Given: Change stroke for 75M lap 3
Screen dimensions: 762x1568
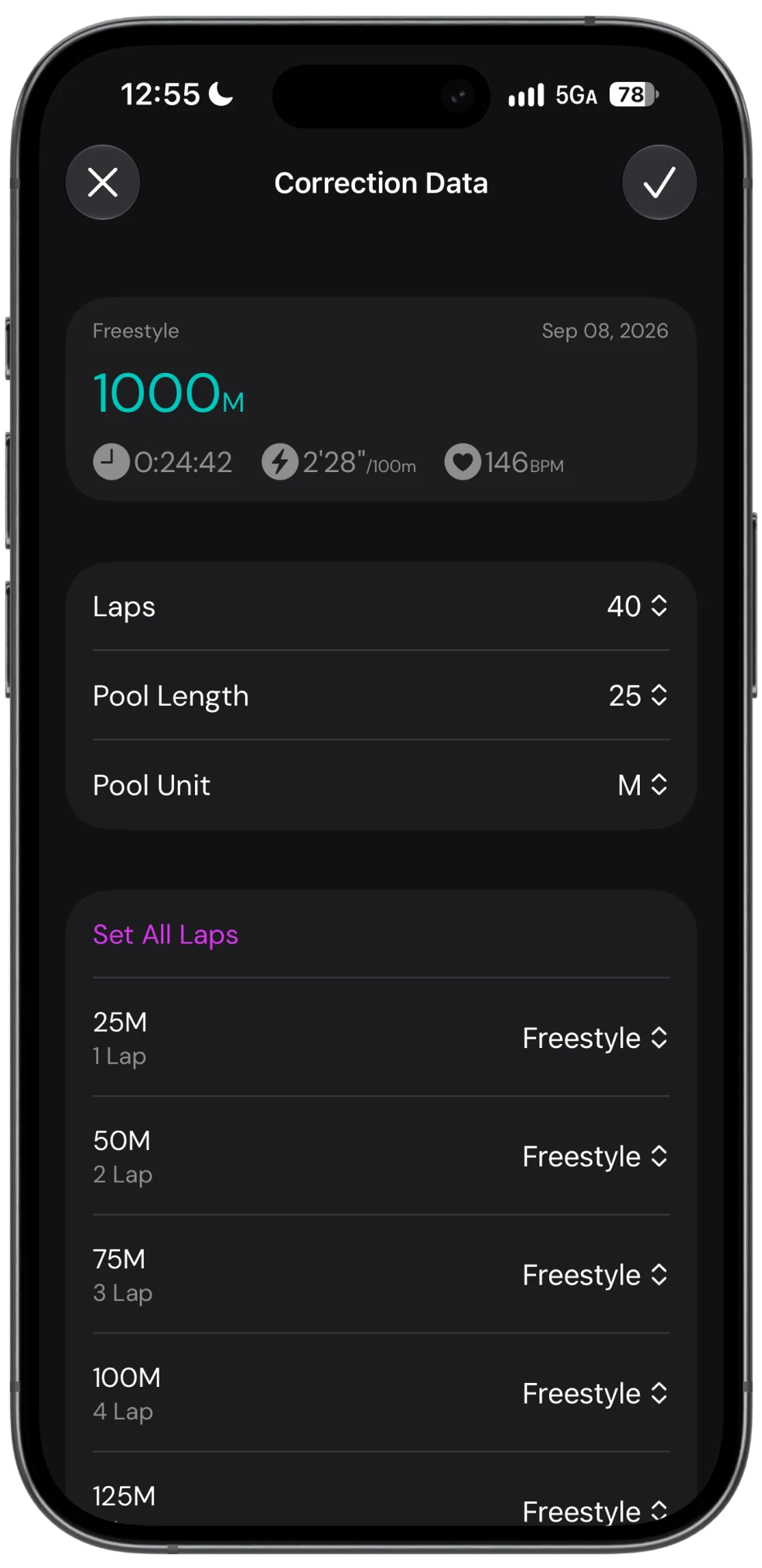Looking at the screenshot, I should [595, 1275].
